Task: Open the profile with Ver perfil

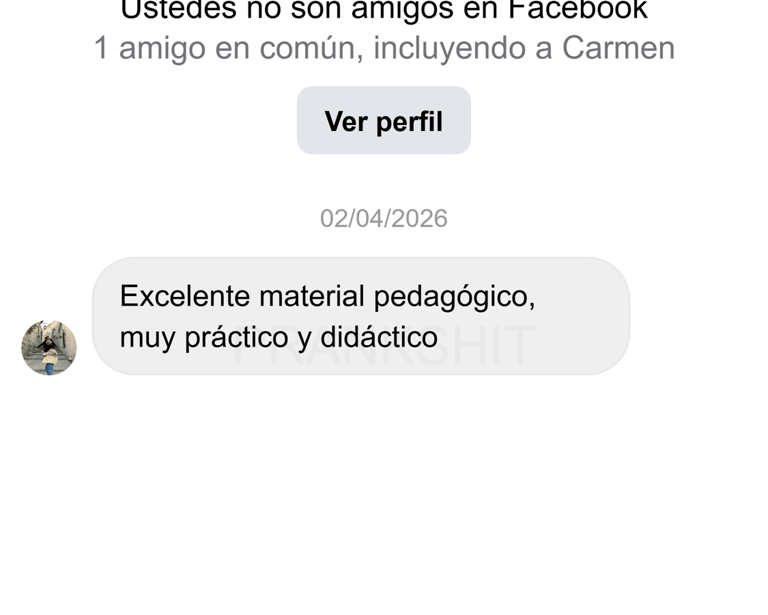Action: (383, 121)
